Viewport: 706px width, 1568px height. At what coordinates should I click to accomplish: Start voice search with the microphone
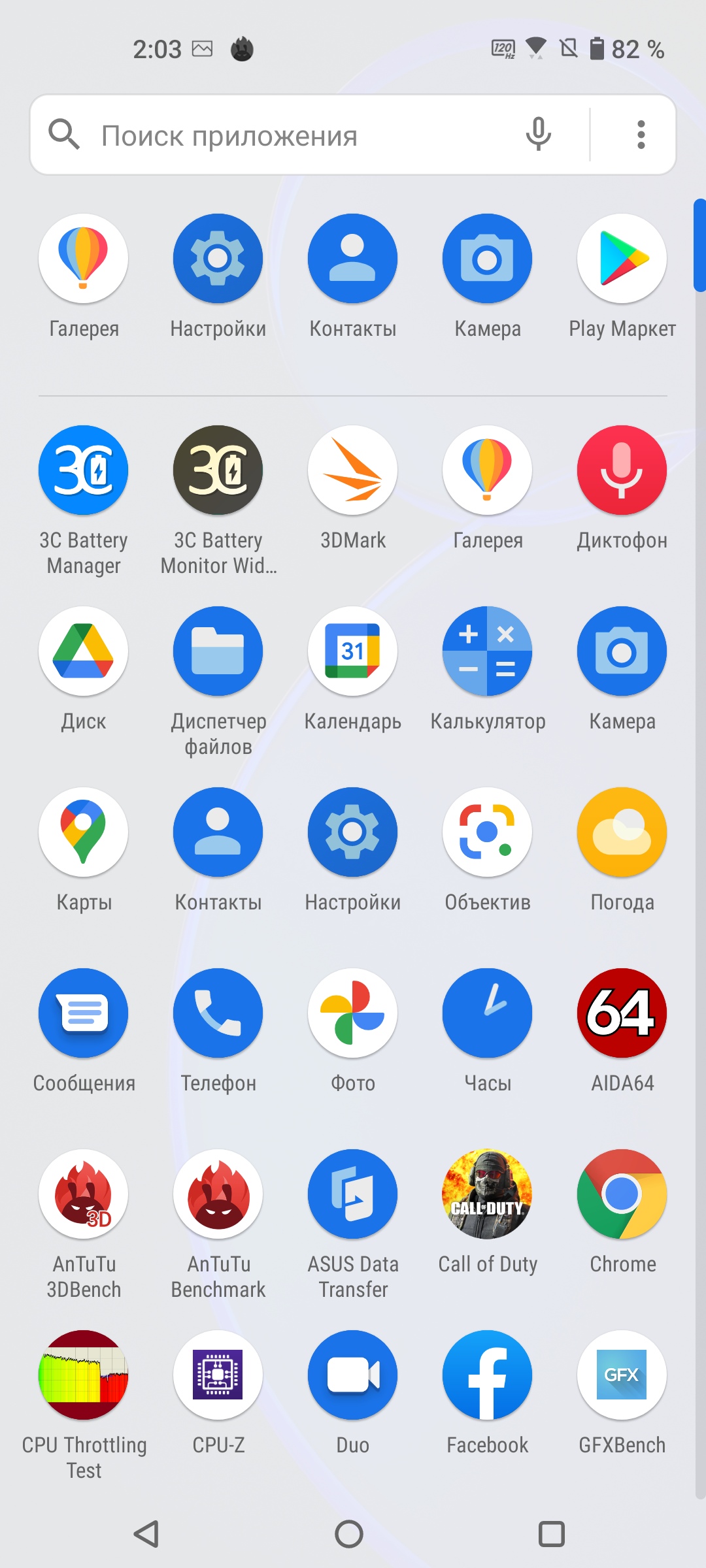point(538,135)
